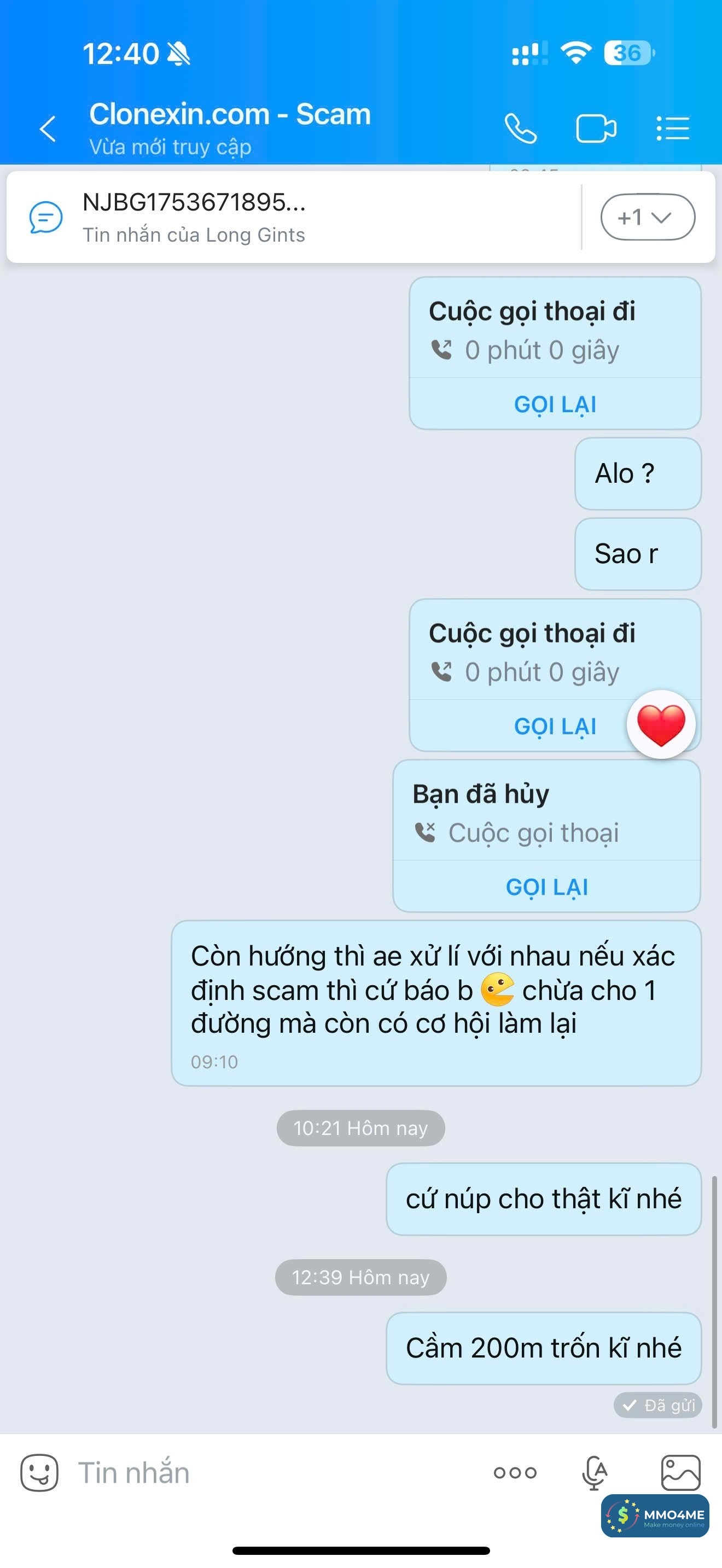The image size is (722, 1568).
Task: Open more attachment options
Action: click(x=515, y=1473)
